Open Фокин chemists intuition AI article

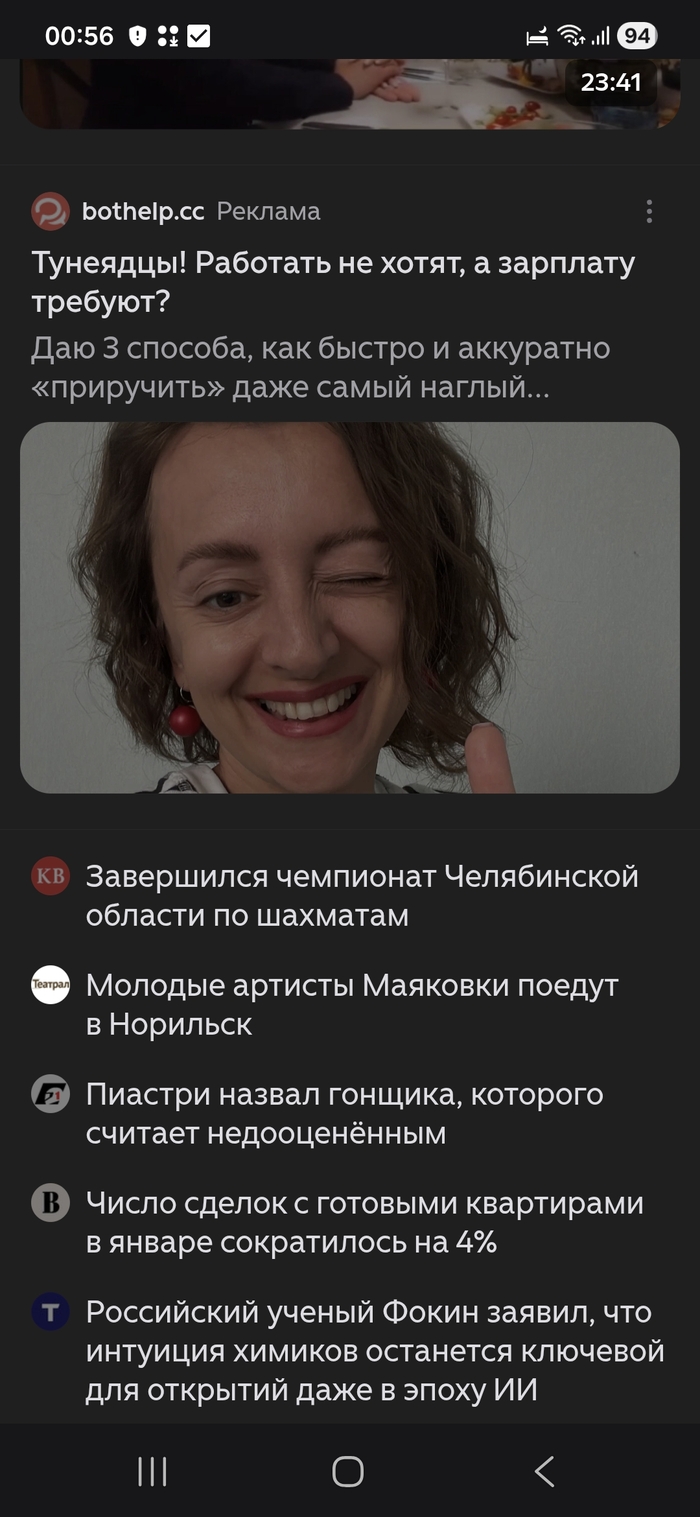[374, 1350]
